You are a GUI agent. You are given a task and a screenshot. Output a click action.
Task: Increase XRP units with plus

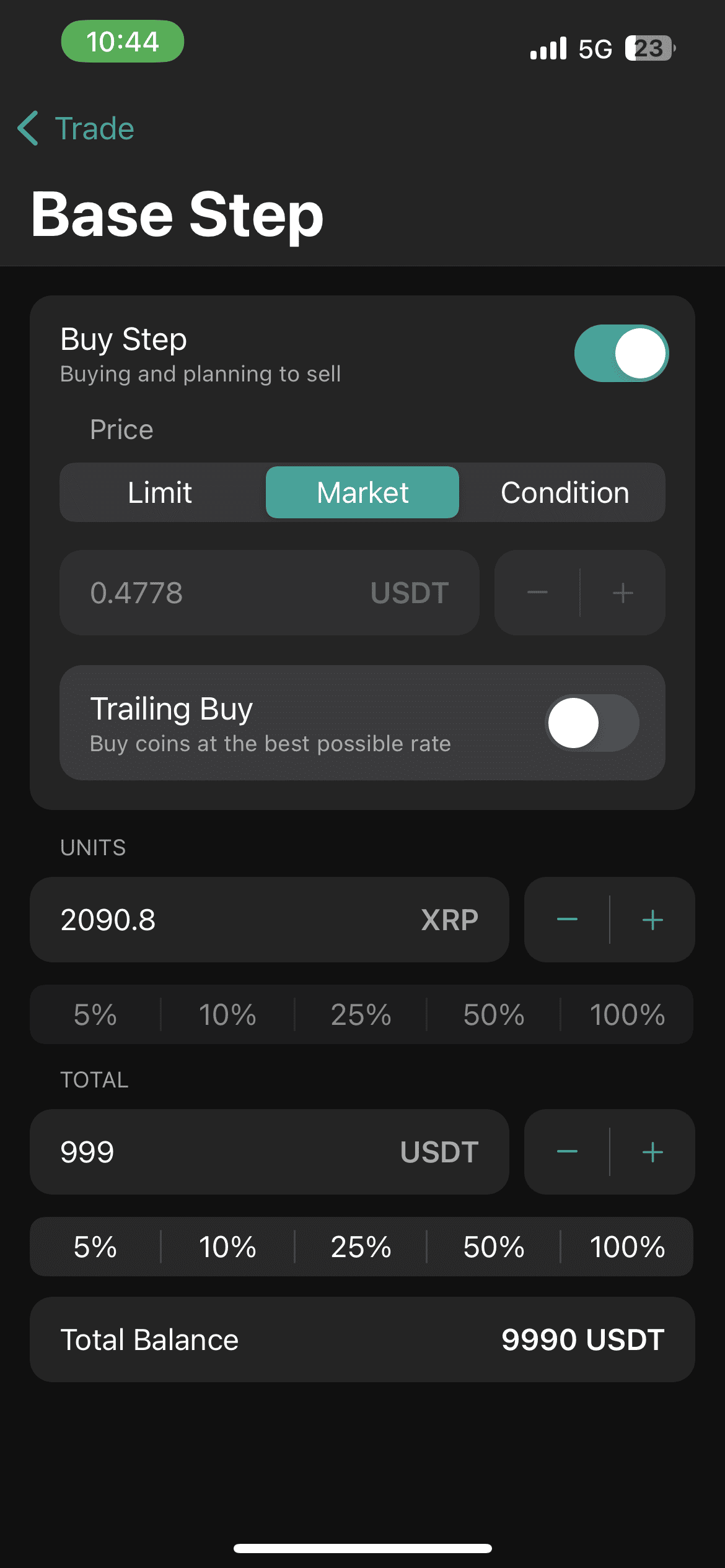point(652,920)
